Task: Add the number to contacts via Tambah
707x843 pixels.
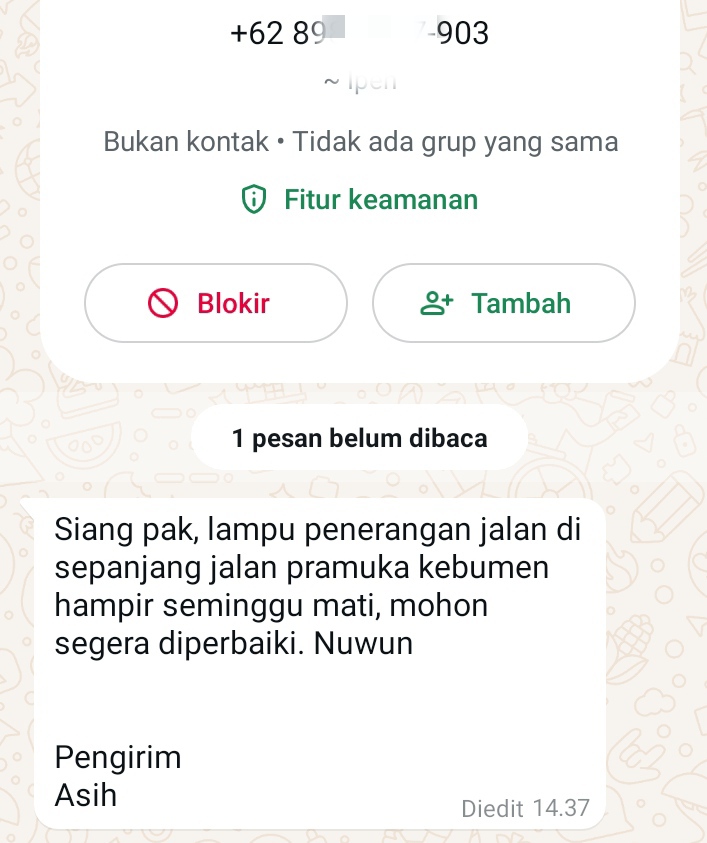Action: click(503, 303)
